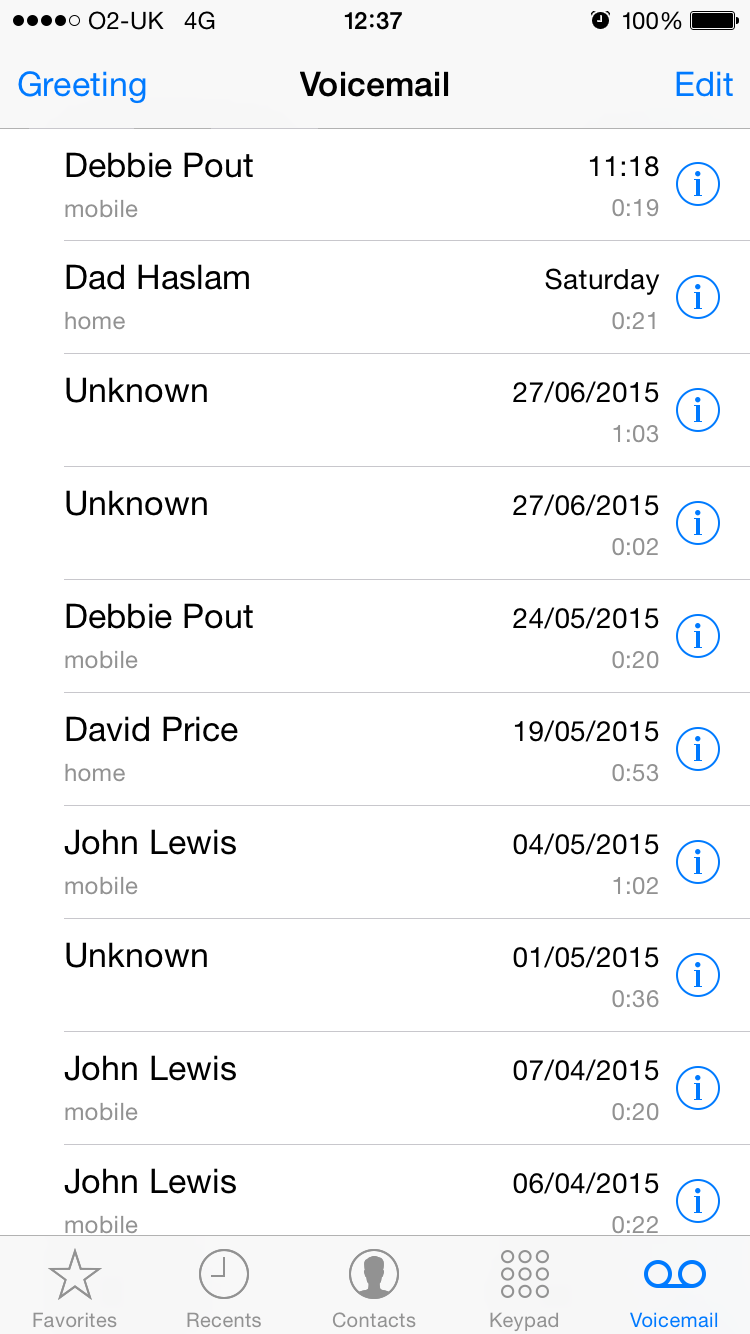Screen dimensions: 750x1334
Task: Switch to the Keypad tab
Action: pos(524,1288)
